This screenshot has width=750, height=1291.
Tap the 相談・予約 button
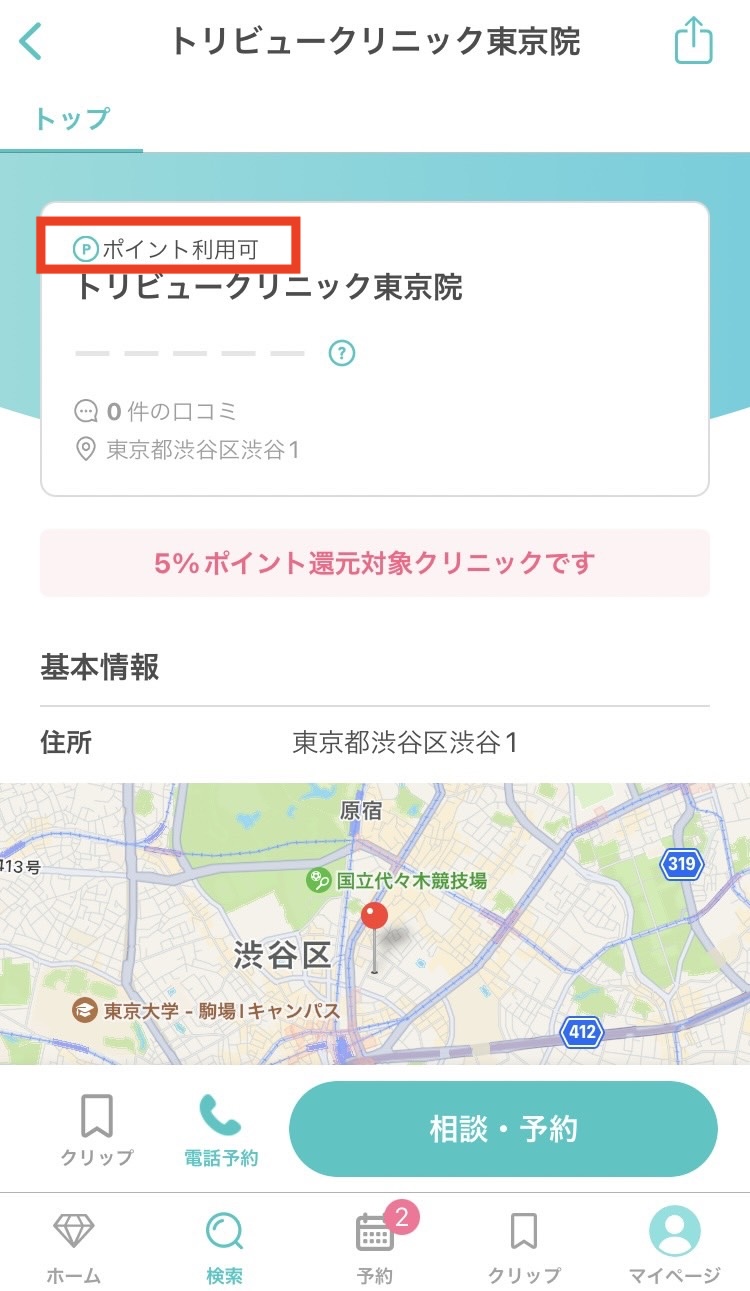503,1129
